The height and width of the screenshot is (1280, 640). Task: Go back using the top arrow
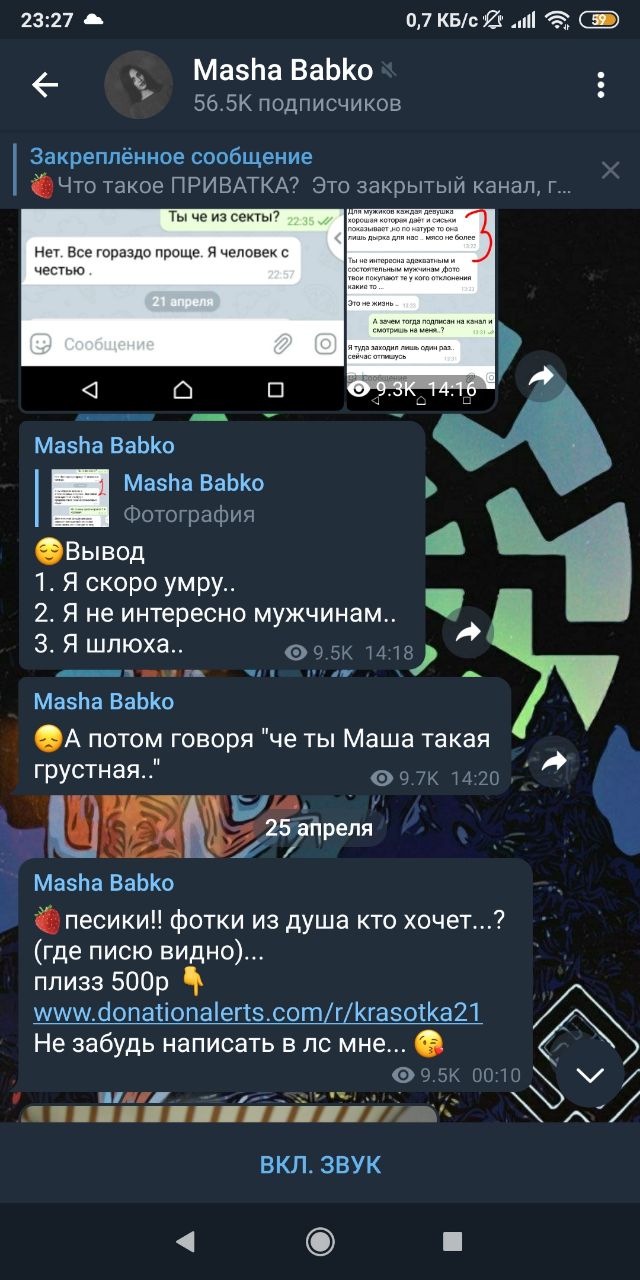point(45,85)
